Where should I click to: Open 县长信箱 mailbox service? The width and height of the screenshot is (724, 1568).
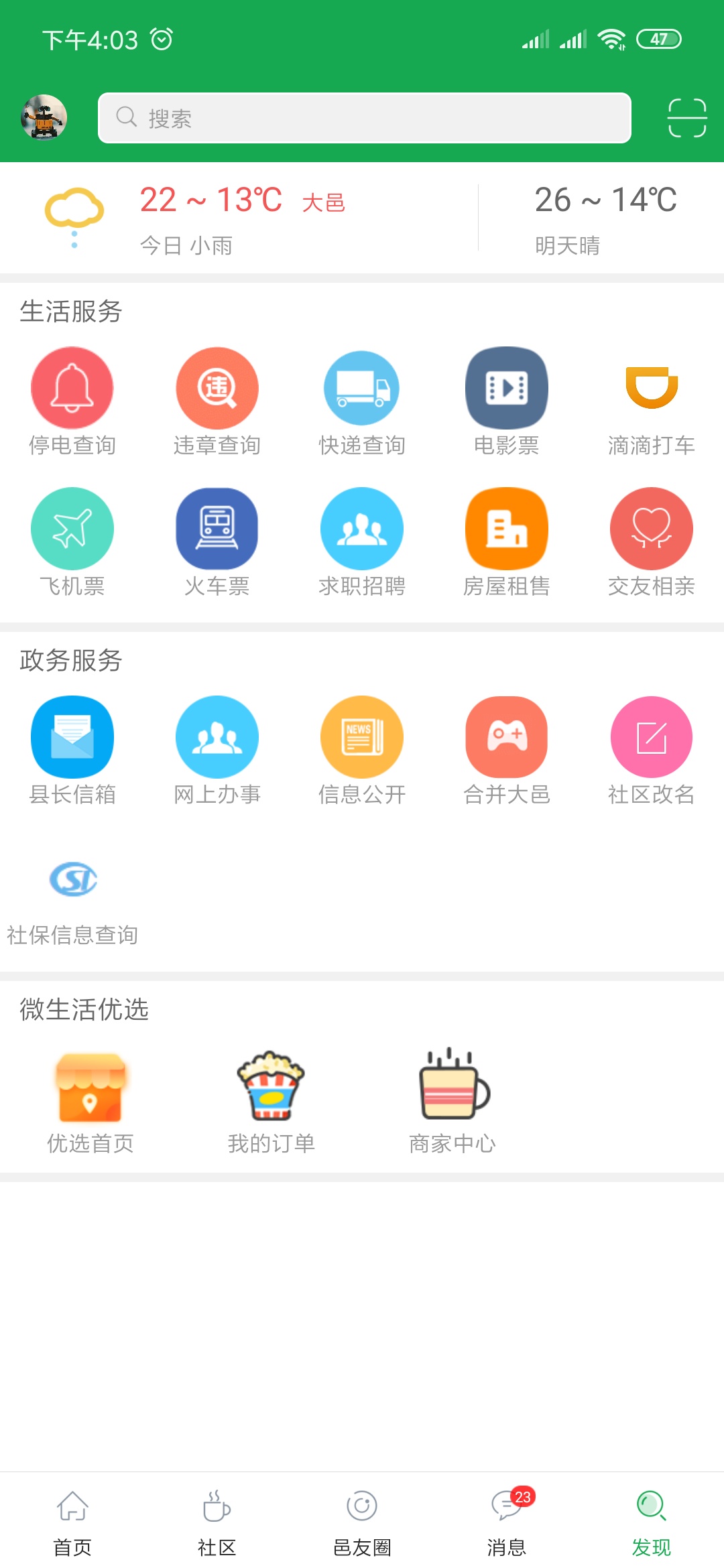pos(72,750)
